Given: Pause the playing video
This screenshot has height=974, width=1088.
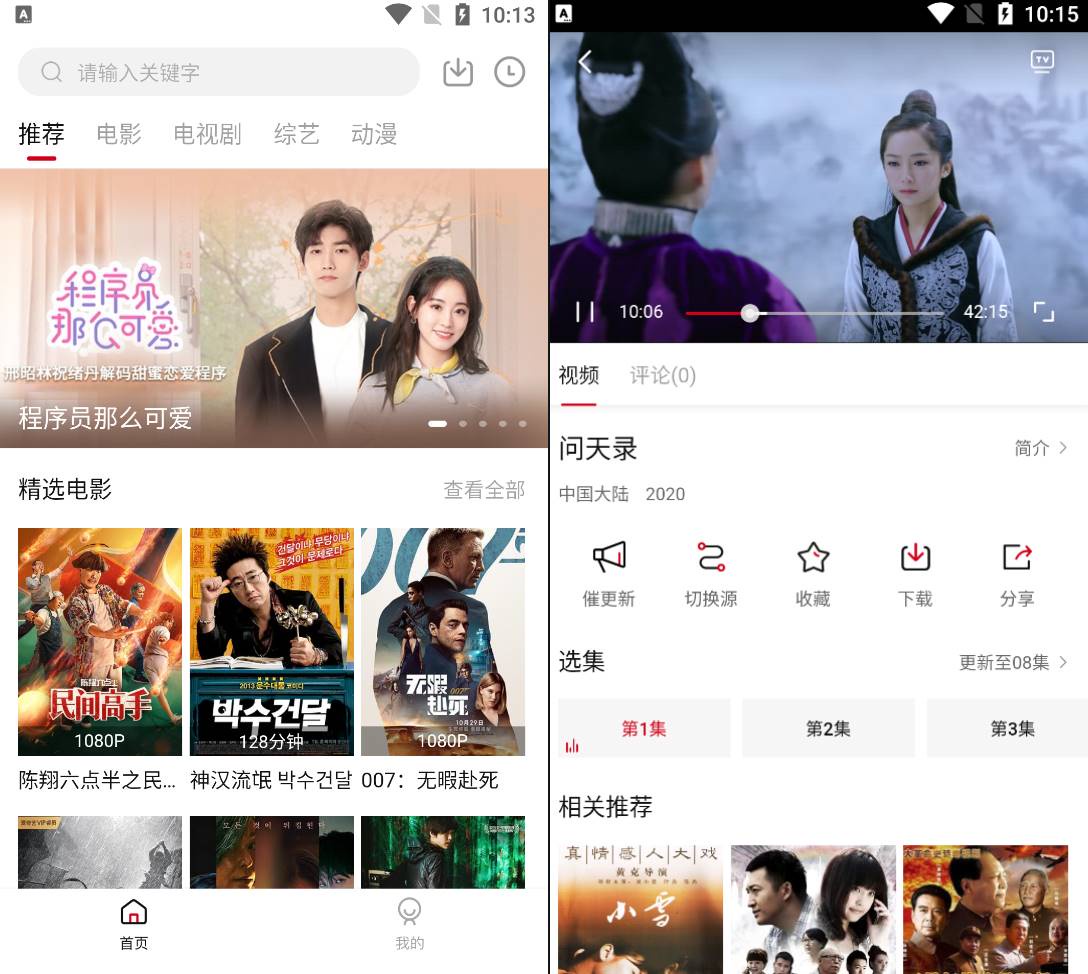Looking at the screenshot, I should [x=585, y=312].
